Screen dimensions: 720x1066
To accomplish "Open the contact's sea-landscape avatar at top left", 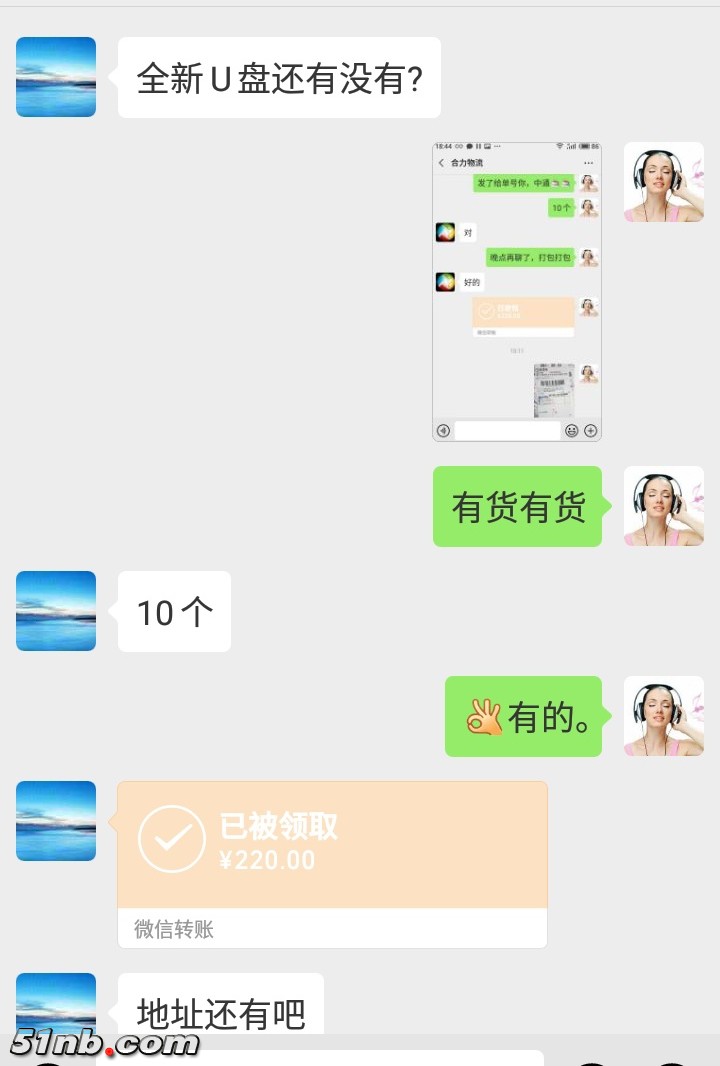I will click(55, 76).
